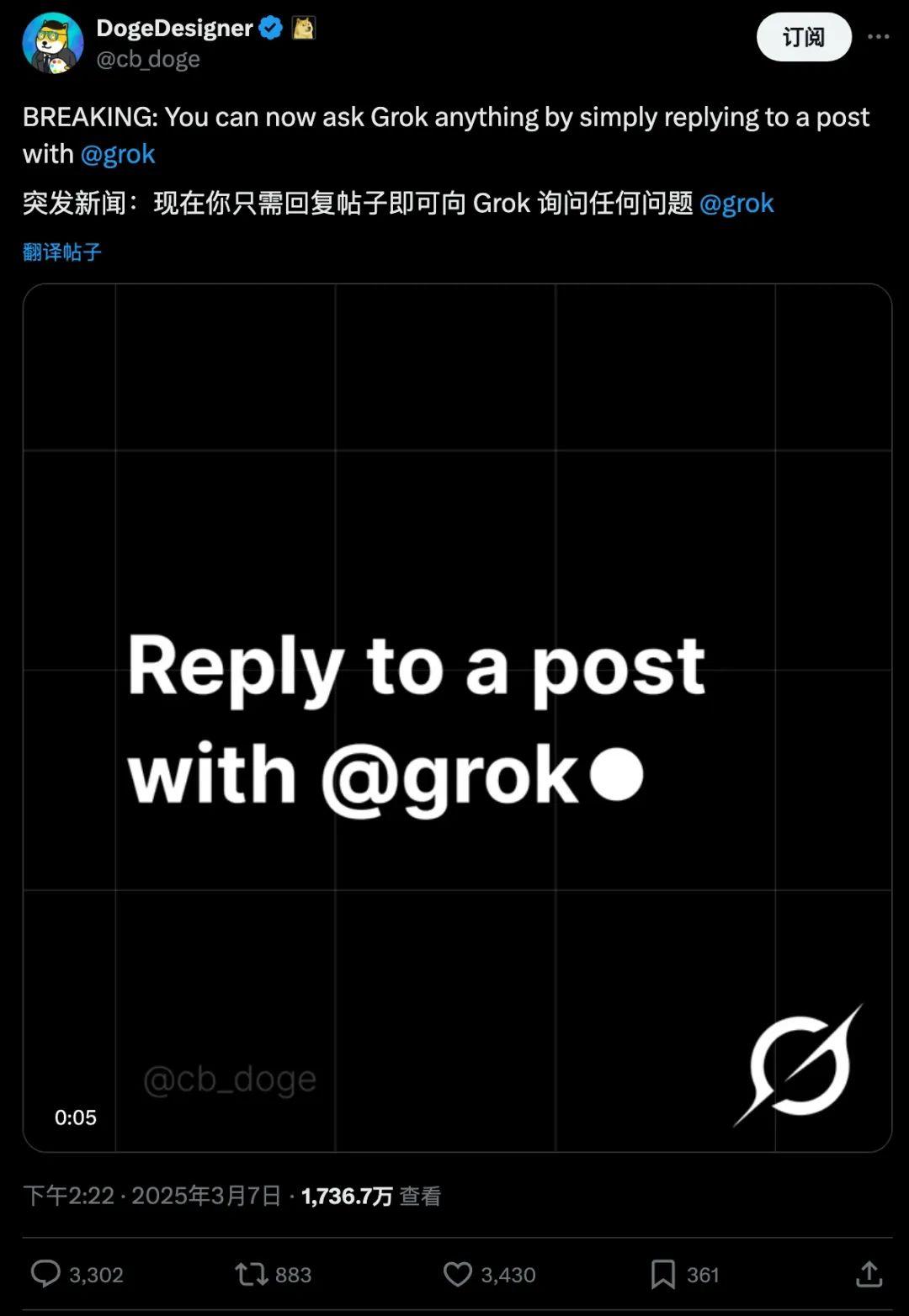
Task: Open the @grok mention in English text
Action: [x=118, y=154]
